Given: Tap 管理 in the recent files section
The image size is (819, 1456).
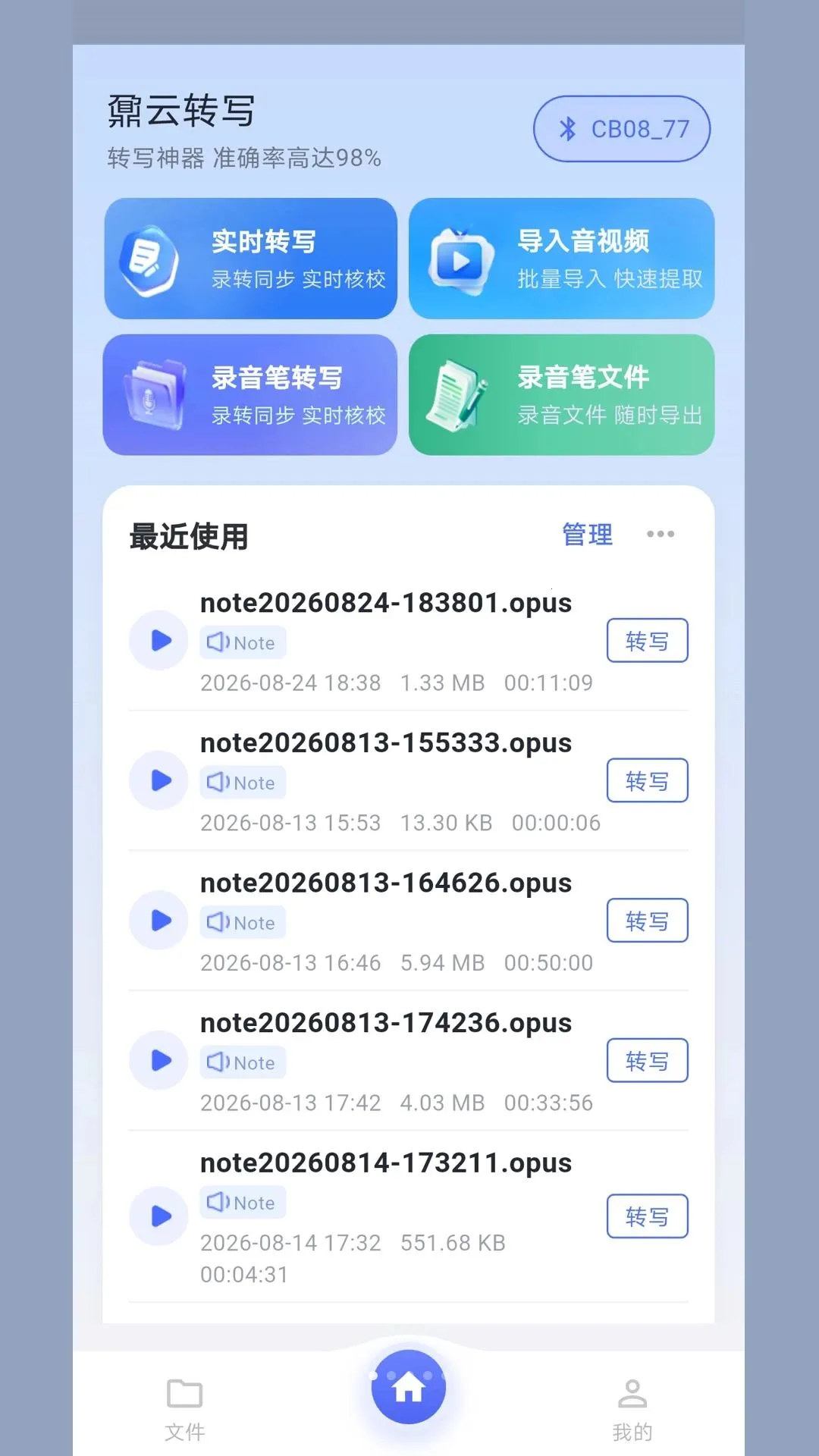Looking at the screenshot, I should tap(587, 534).
